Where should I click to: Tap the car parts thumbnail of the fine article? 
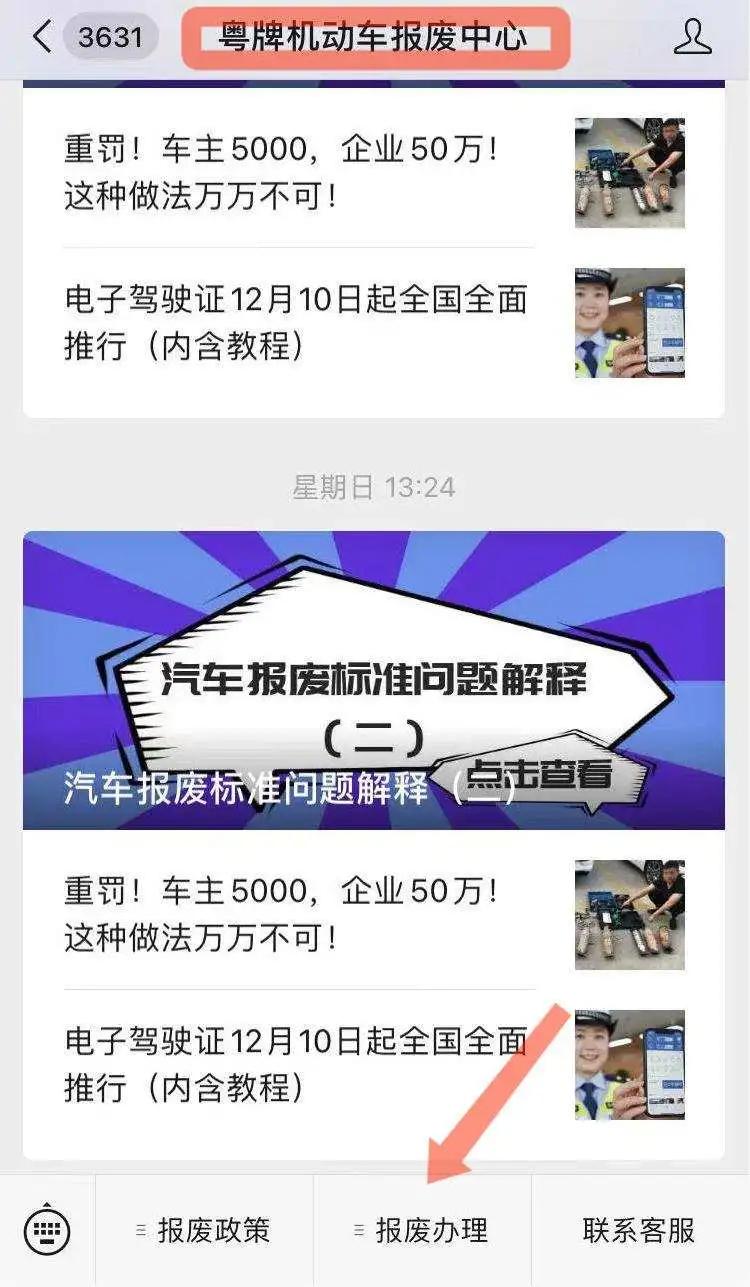pyautogui.click(x=630, y=170)
